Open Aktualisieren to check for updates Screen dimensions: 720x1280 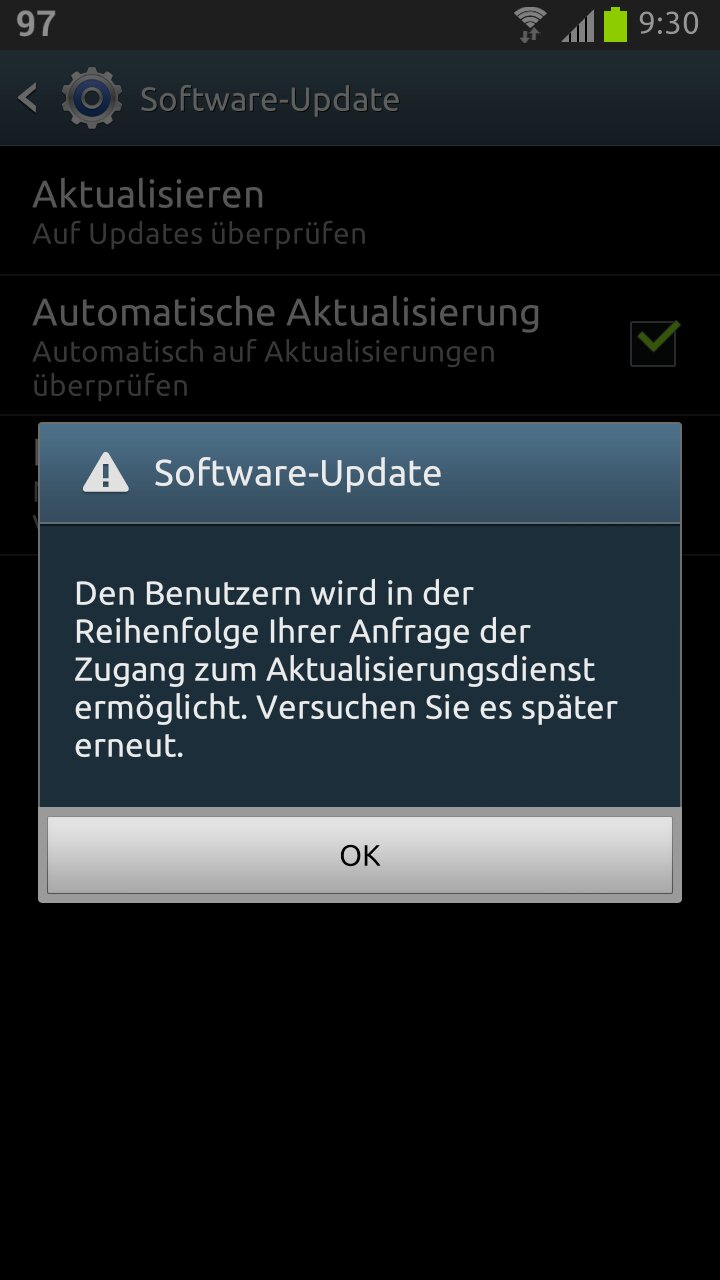coord(360,211)
